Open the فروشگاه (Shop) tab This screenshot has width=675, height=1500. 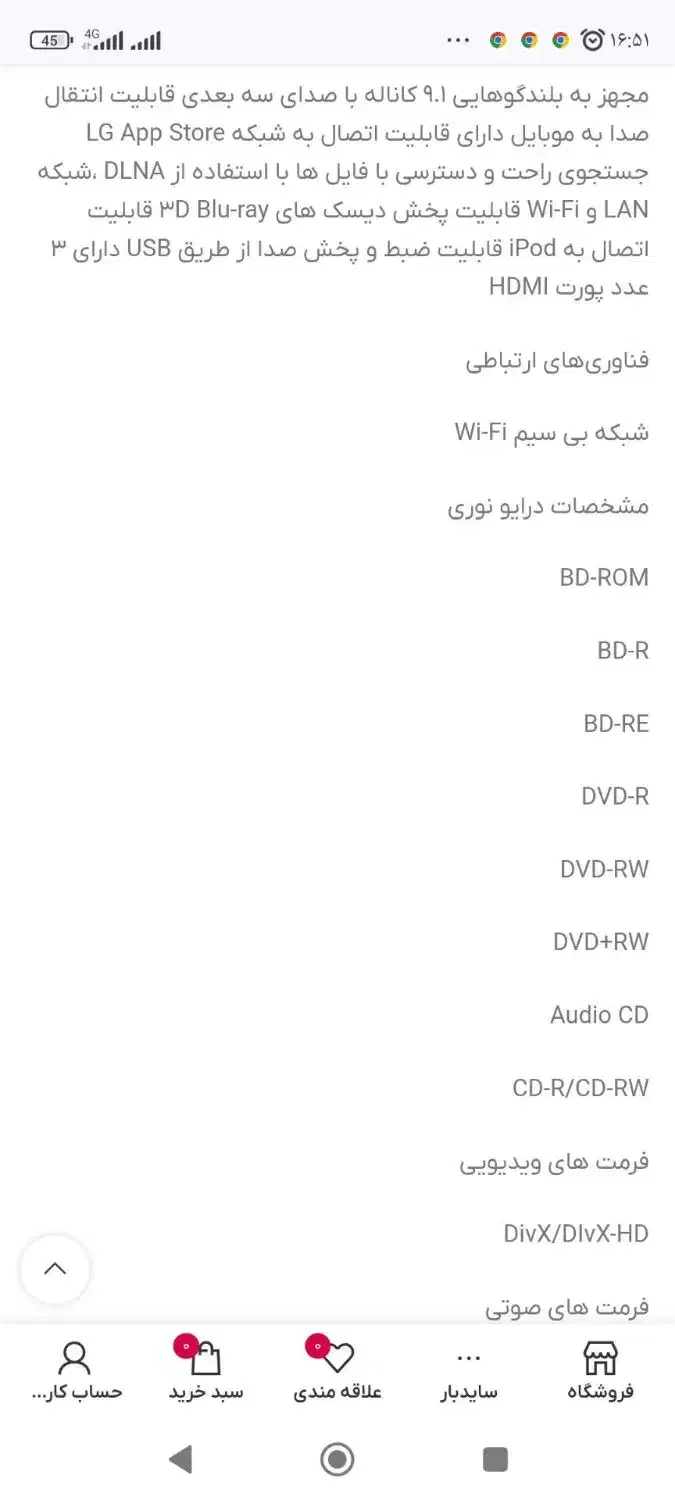pyautogui.click(x=600, y=1371)
